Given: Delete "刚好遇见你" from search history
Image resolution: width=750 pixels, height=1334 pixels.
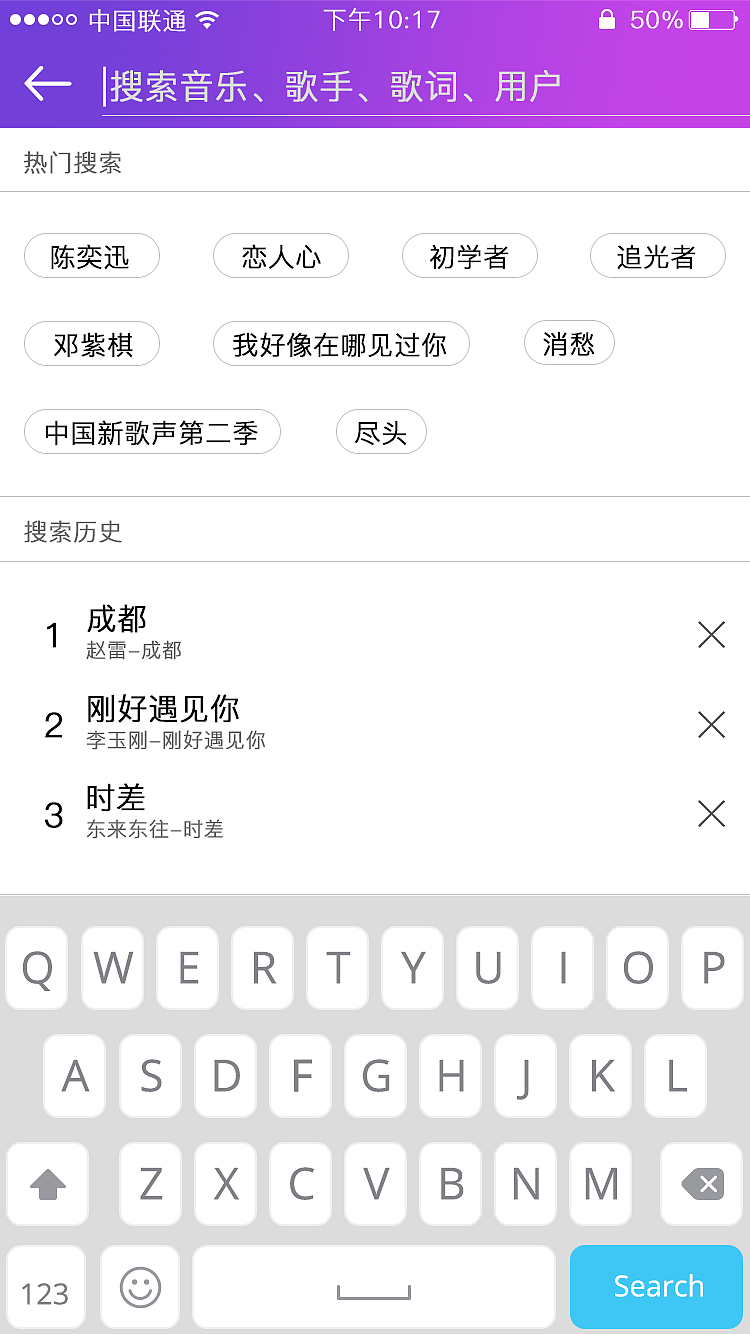Looking at the screenshot, I should coord(710,724).
